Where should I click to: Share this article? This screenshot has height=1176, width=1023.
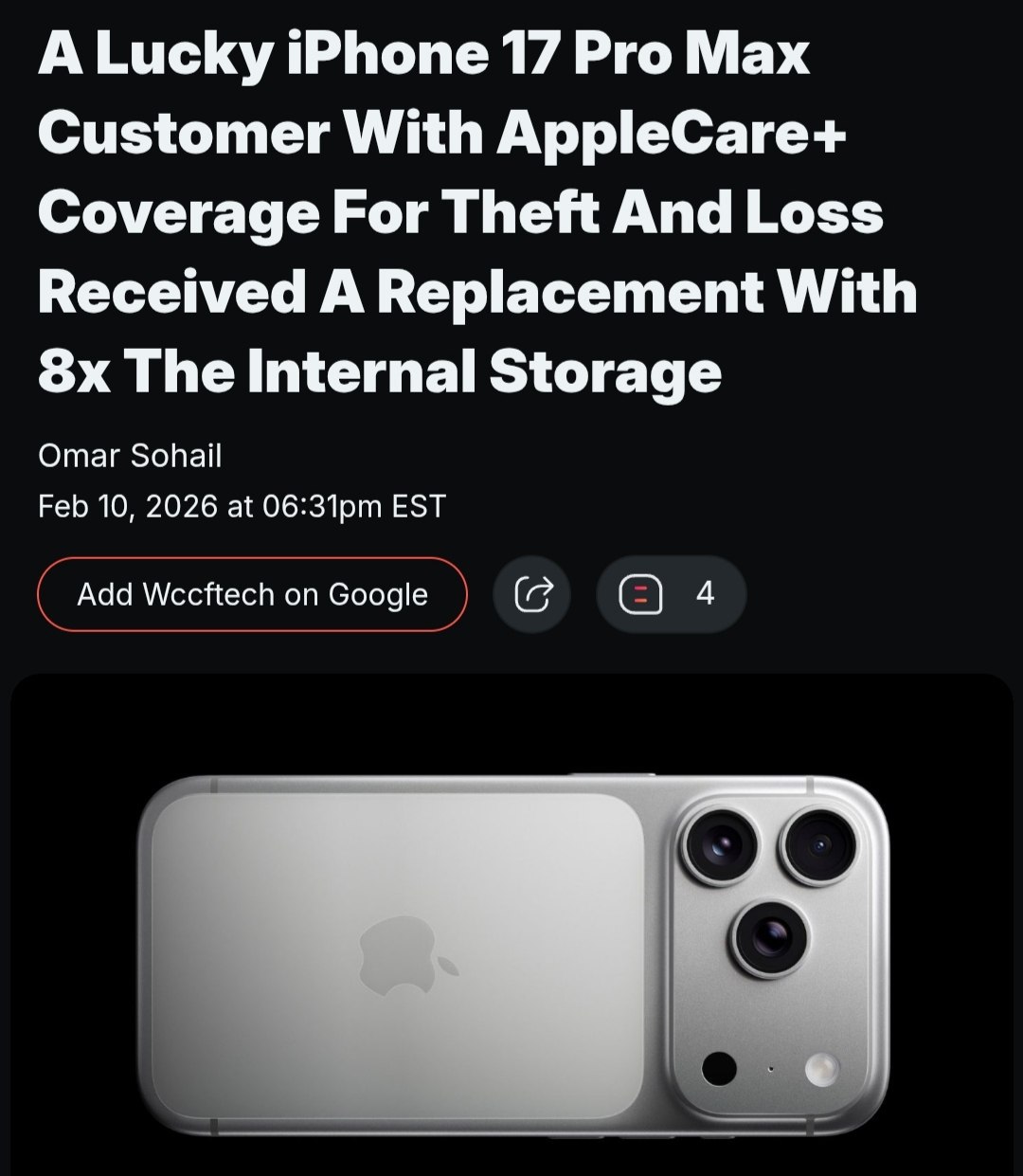click(531, 594)
